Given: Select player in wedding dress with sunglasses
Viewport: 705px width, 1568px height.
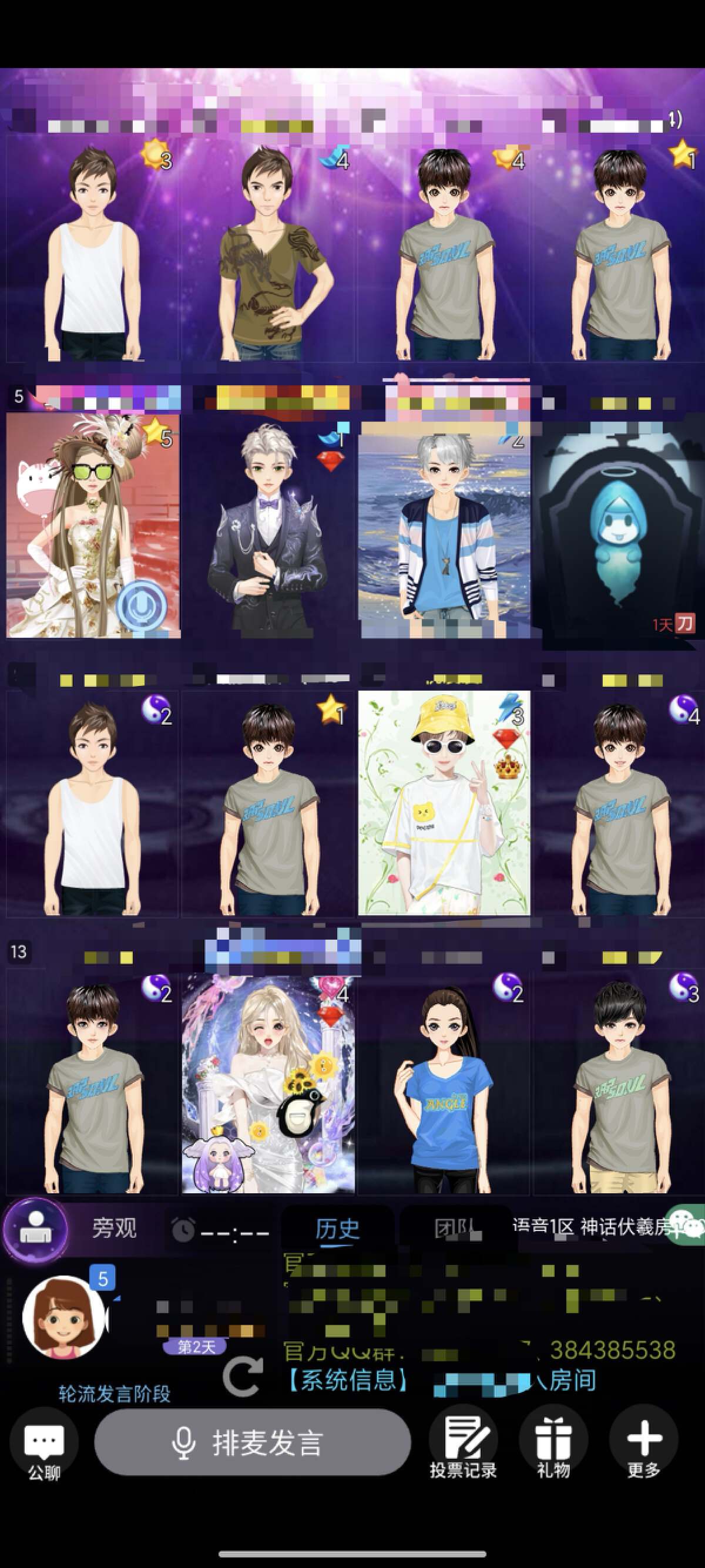Looking at the screenshot, I should pyautogui.click(x=93, y=527).
